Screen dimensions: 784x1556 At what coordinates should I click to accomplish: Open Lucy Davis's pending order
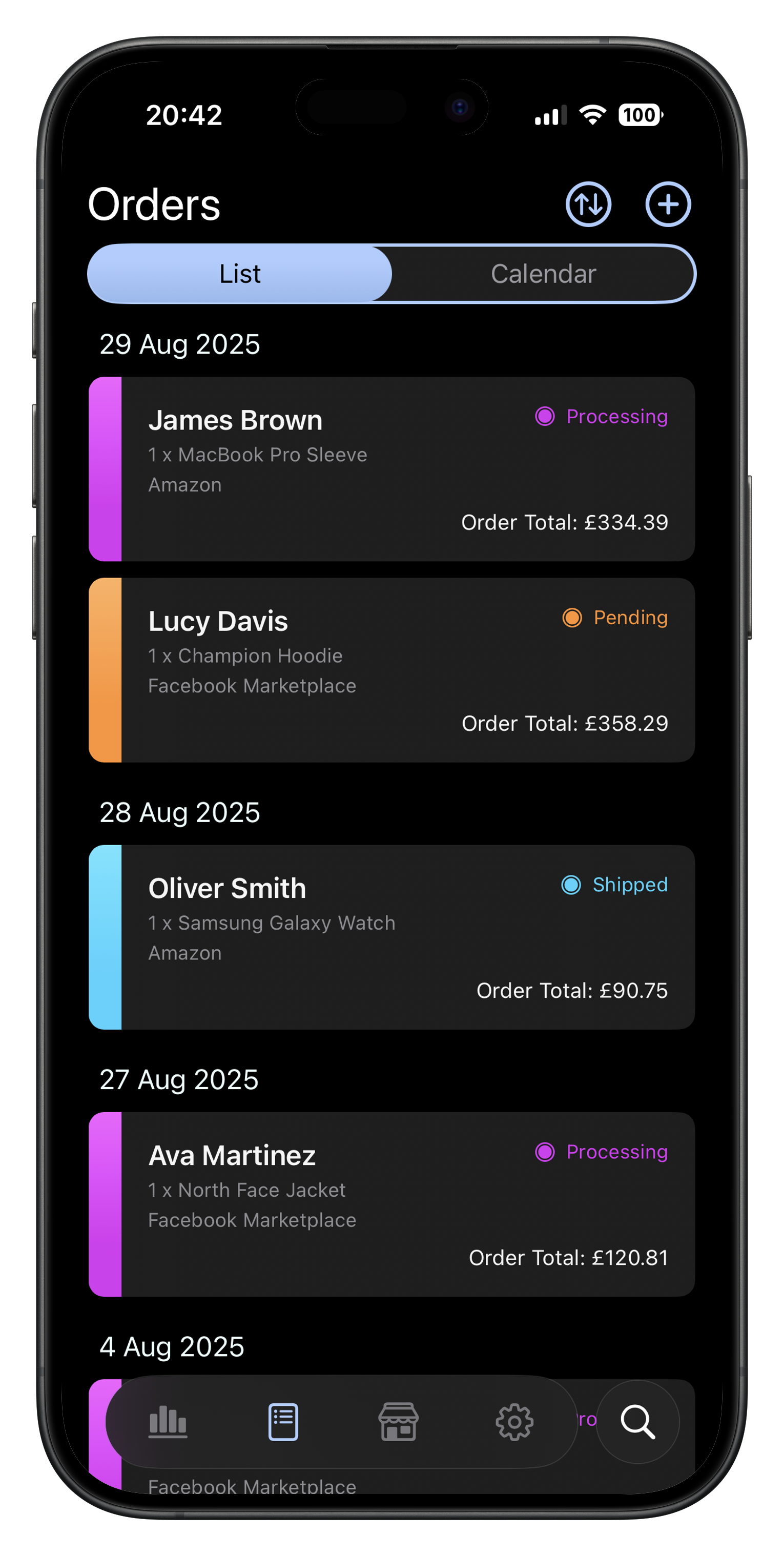(391, 670)
